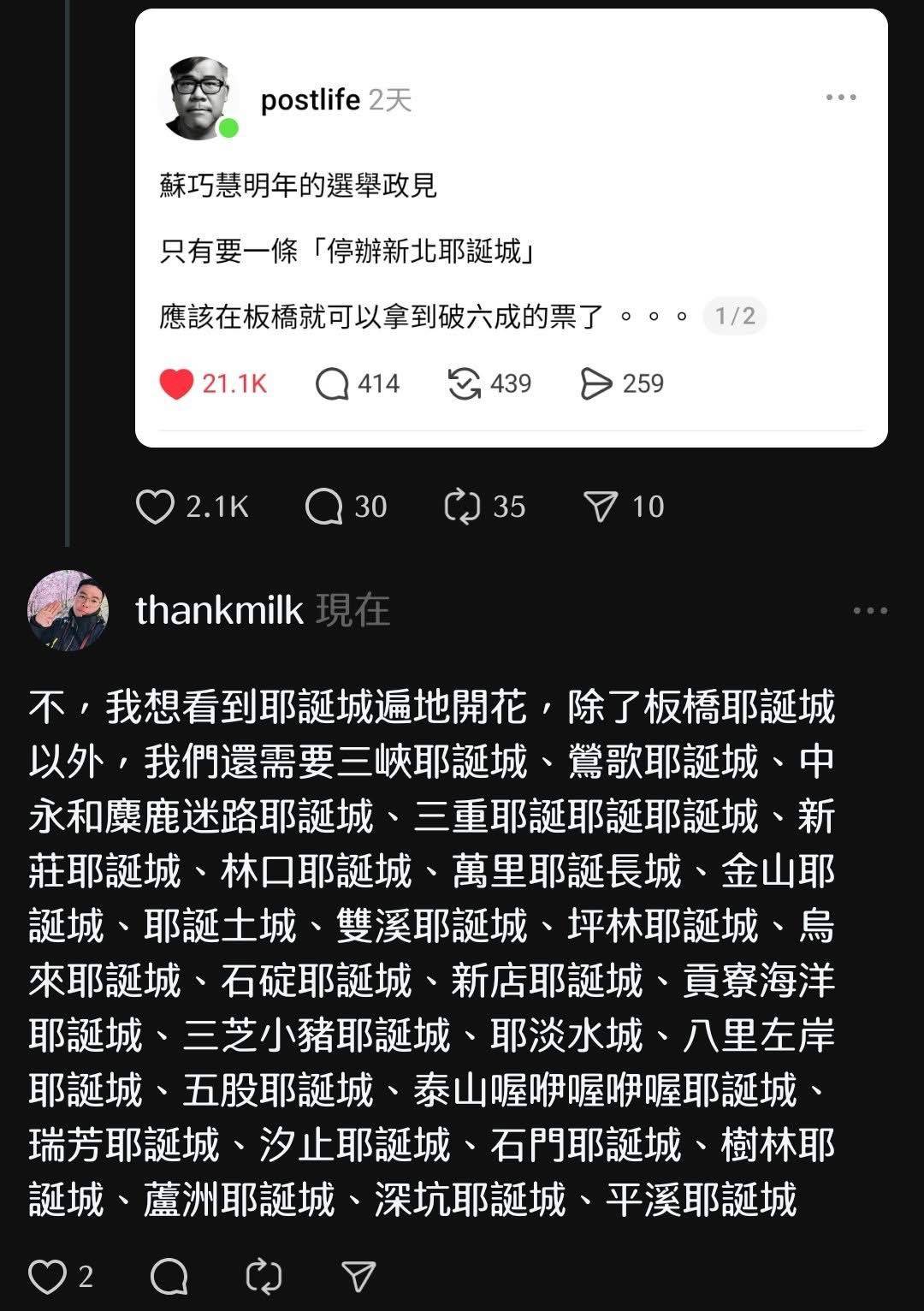Repost thankmilk's reply

pyautogui.click(x=264, y=1277)
